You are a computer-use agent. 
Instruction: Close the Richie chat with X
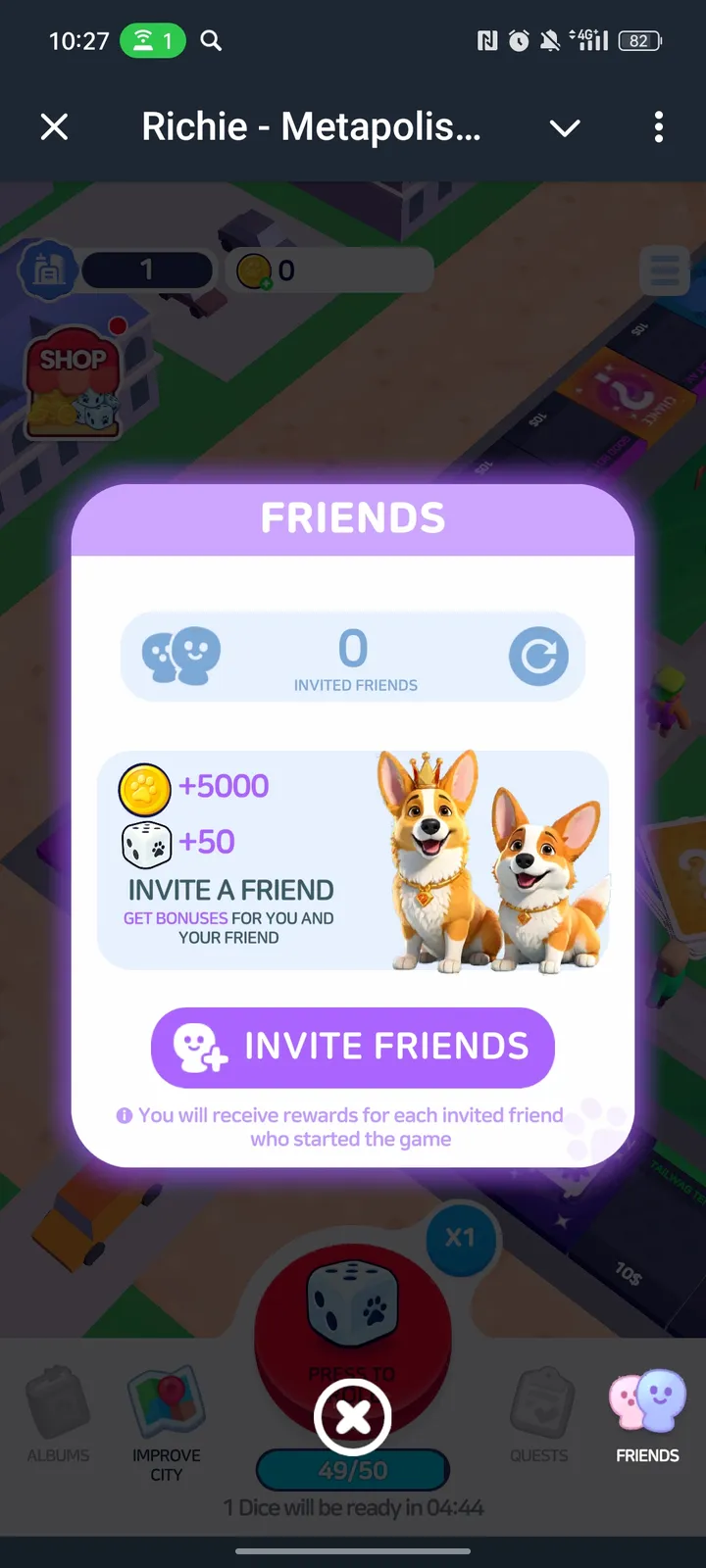click(55, 127)
